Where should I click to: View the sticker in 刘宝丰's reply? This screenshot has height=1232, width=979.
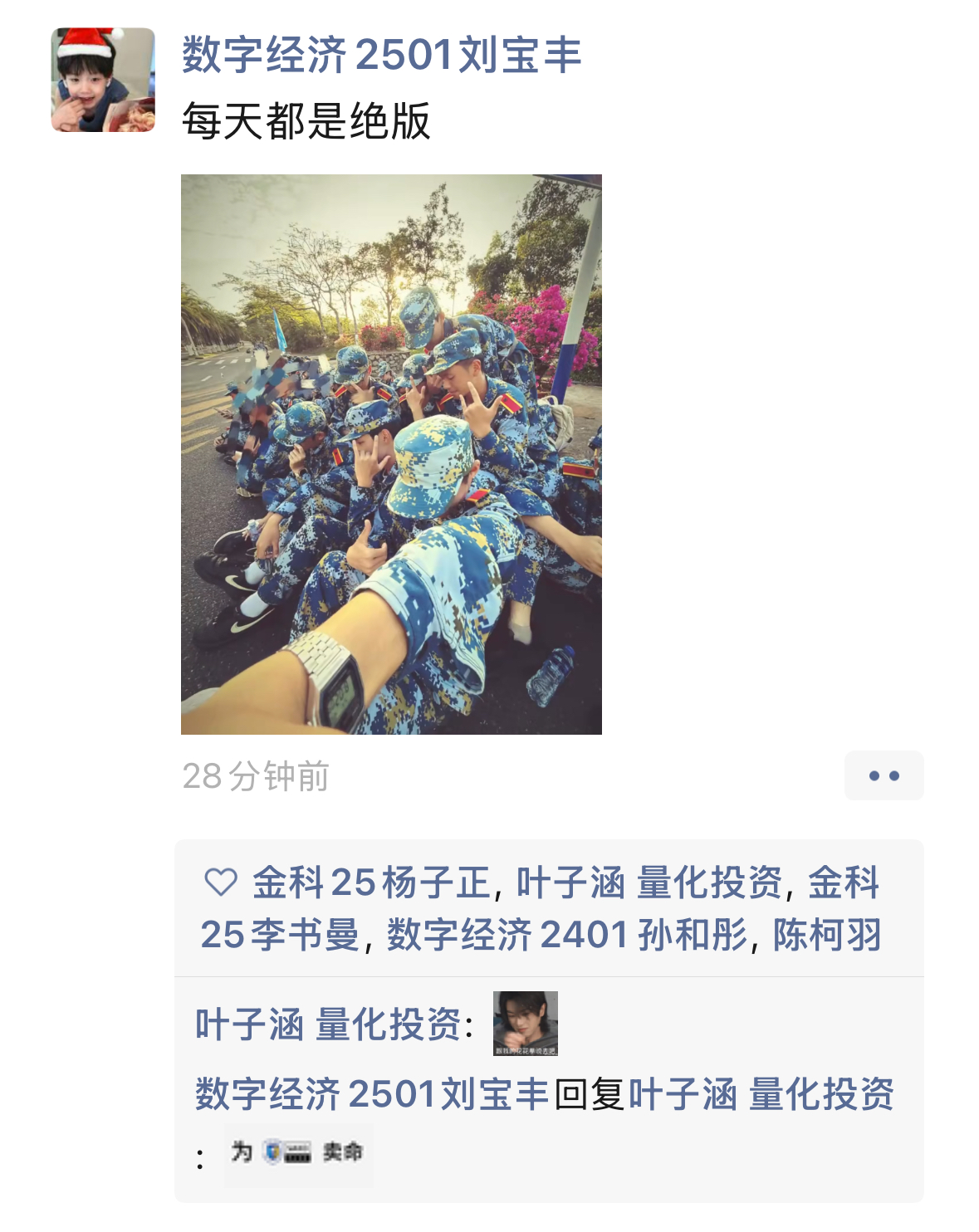tap(298, 1152)
